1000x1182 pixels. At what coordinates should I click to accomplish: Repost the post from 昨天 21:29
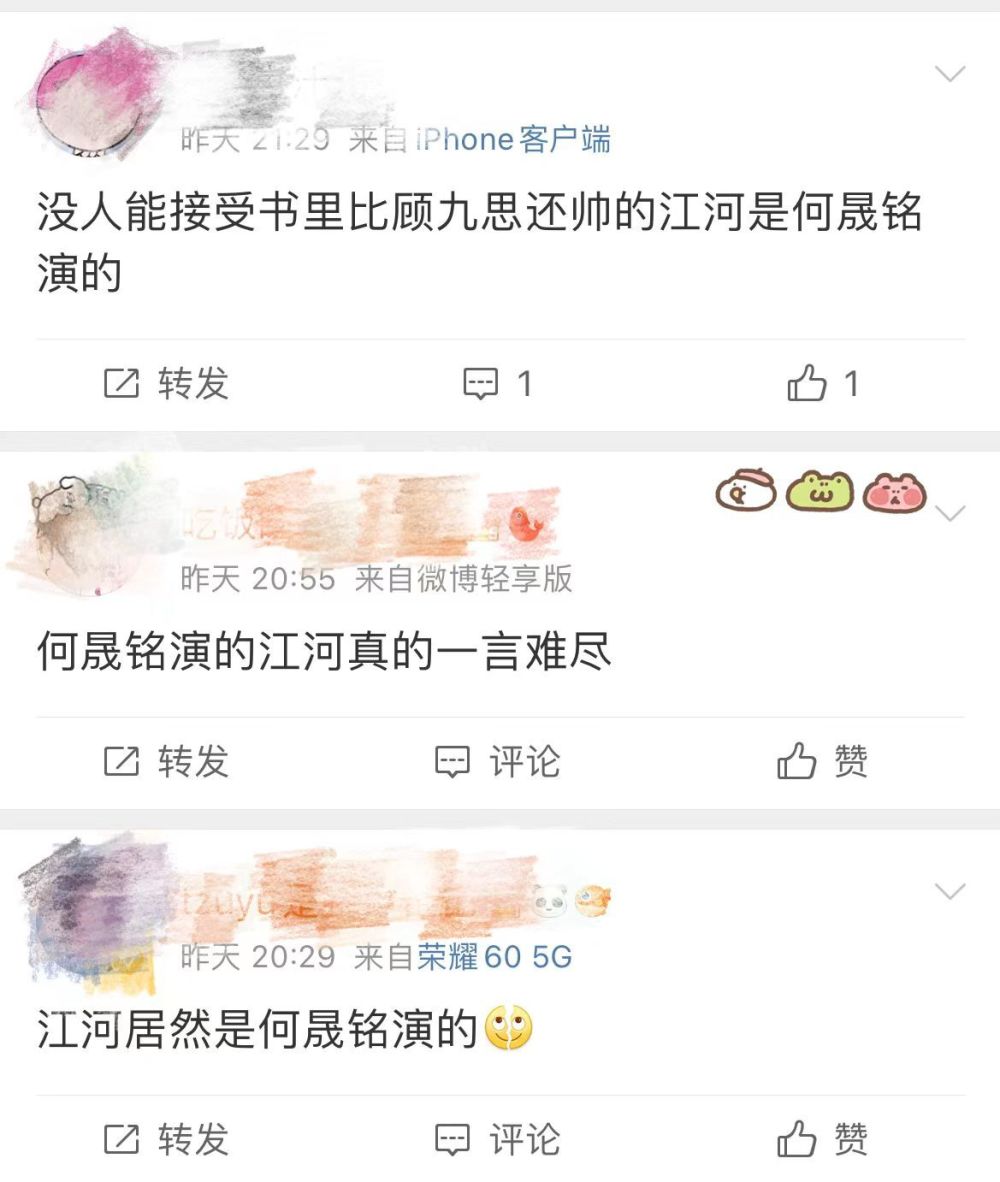[x=167, y=384]
